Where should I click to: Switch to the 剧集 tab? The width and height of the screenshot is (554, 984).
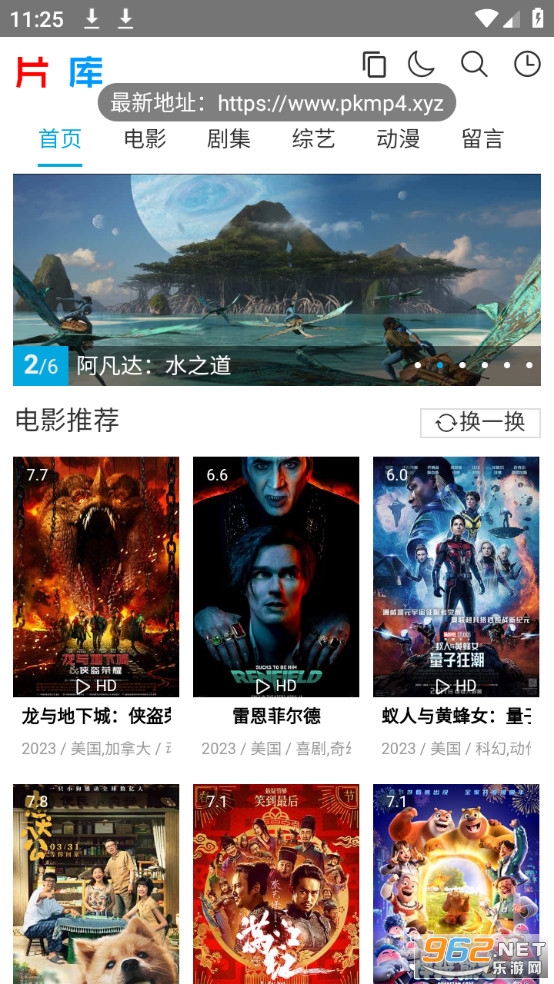[229, 139]
